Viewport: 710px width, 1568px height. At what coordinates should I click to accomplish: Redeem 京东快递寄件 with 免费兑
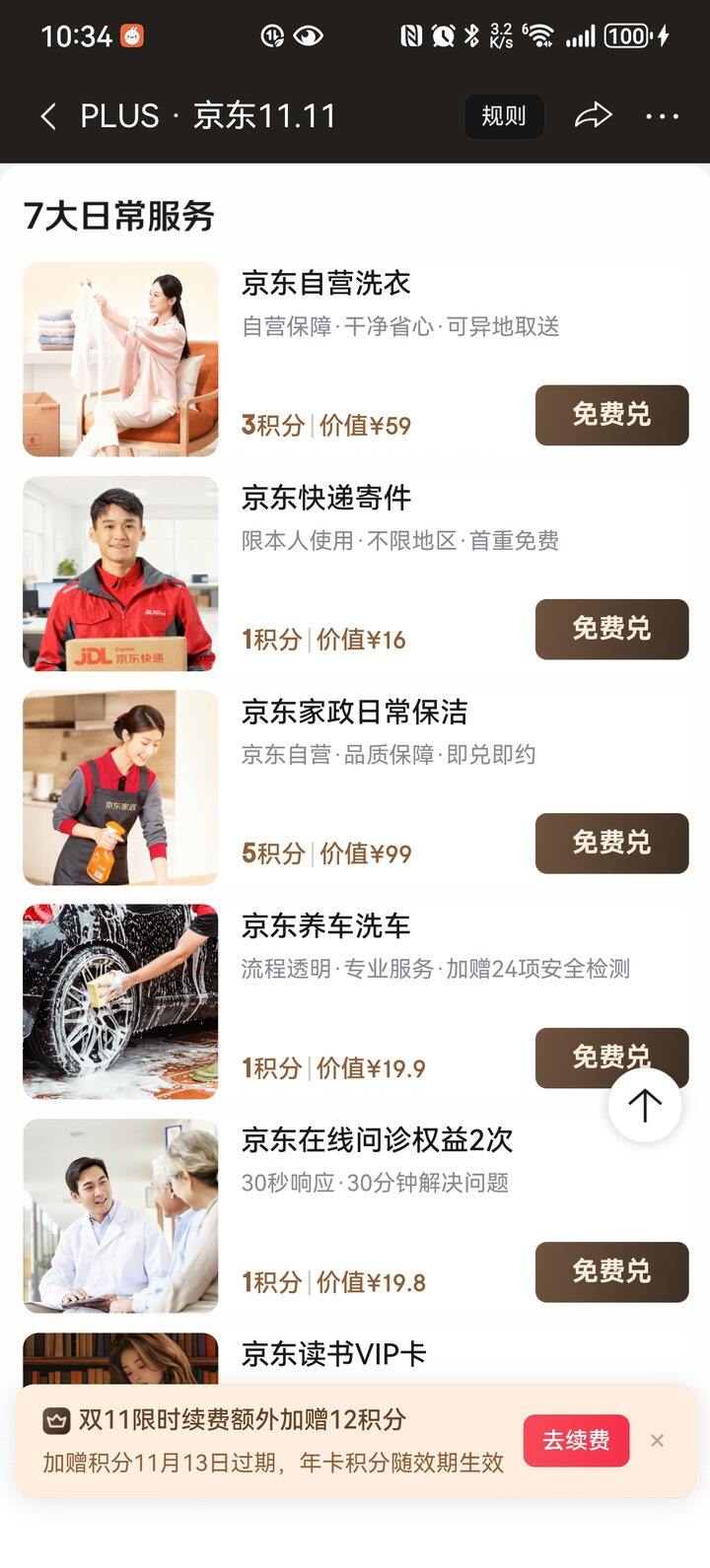click(611, 629)
